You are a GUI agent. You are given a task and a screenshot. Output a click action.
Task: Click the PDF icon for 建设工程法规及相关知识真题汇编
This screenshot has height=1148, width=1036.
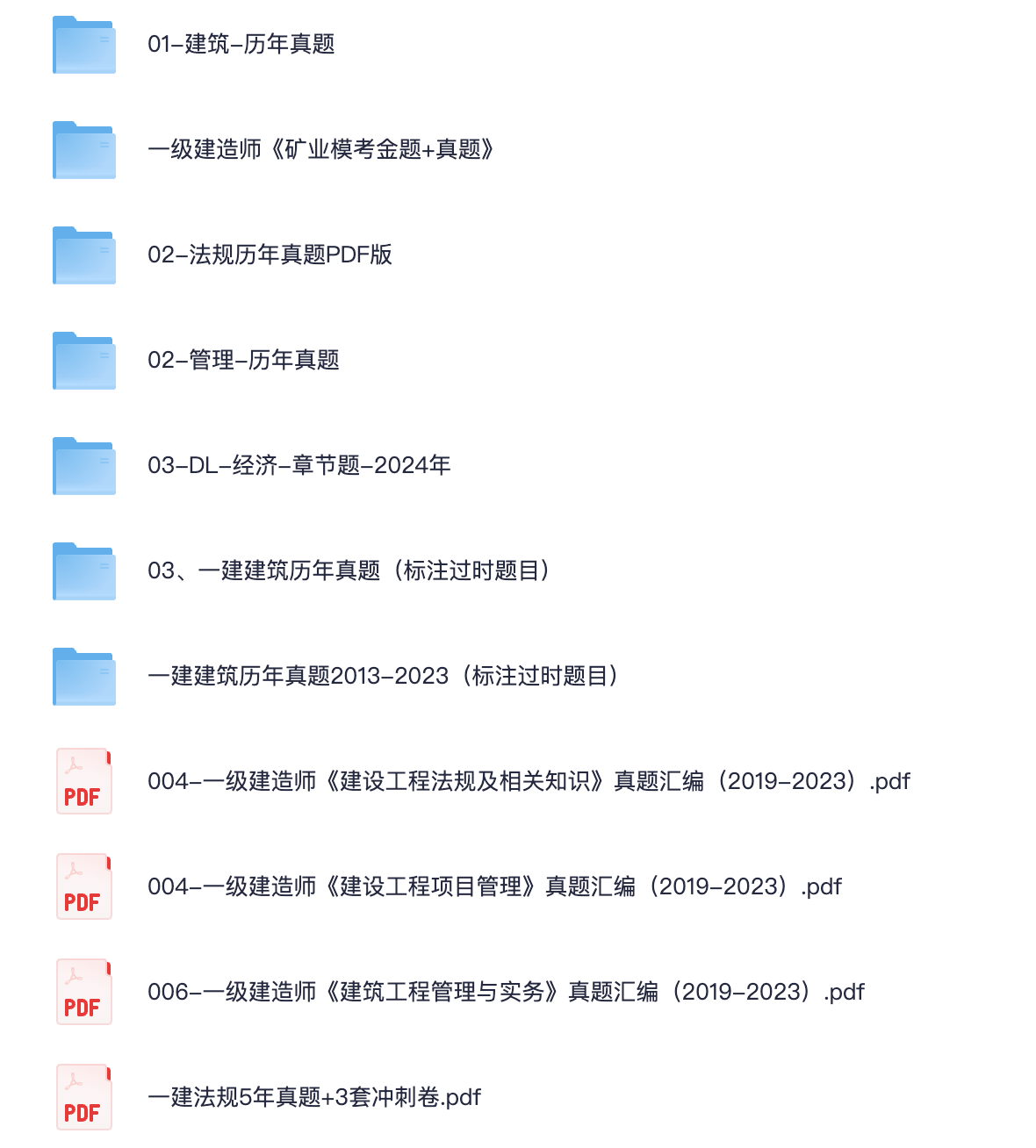83,781
